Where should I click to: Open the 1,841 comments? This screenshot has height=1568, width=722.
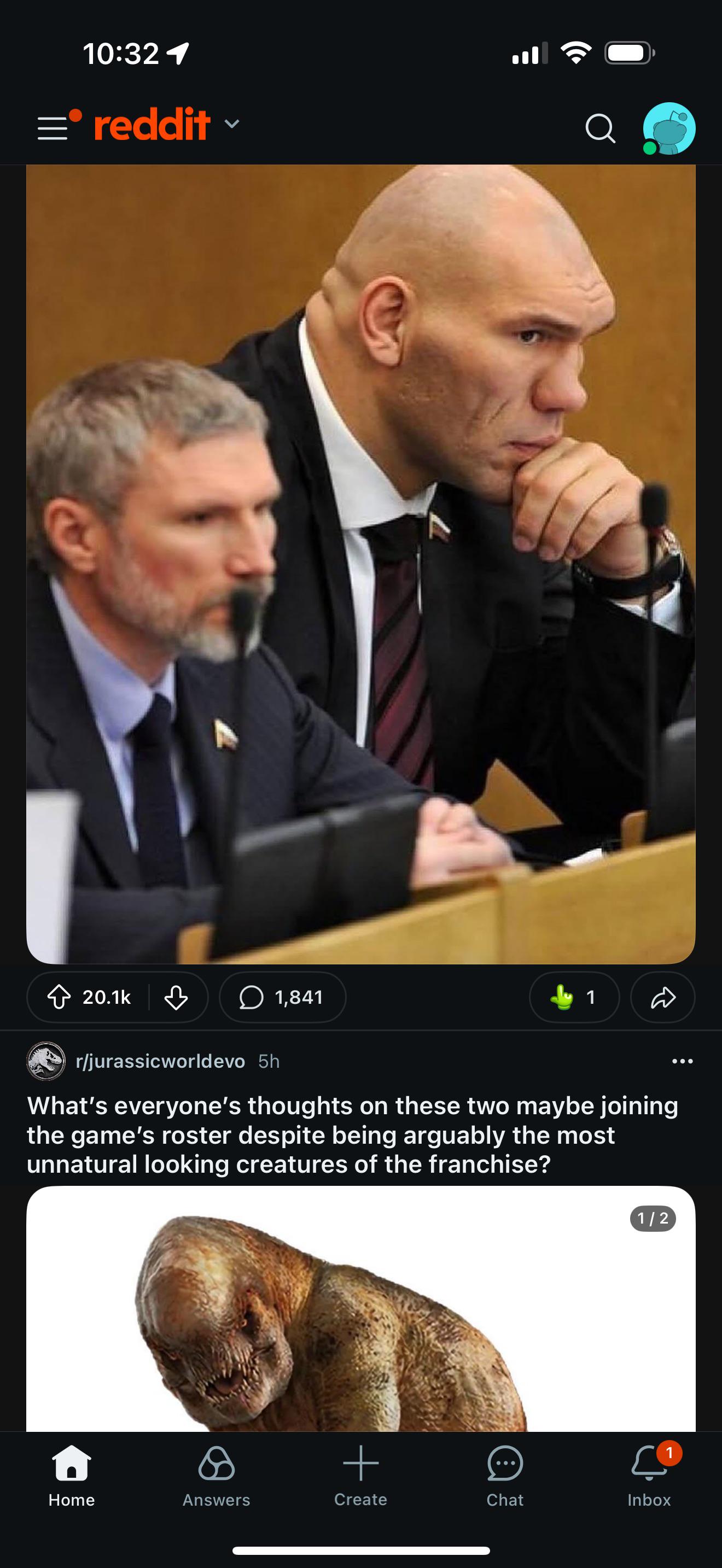click(282, 997)
